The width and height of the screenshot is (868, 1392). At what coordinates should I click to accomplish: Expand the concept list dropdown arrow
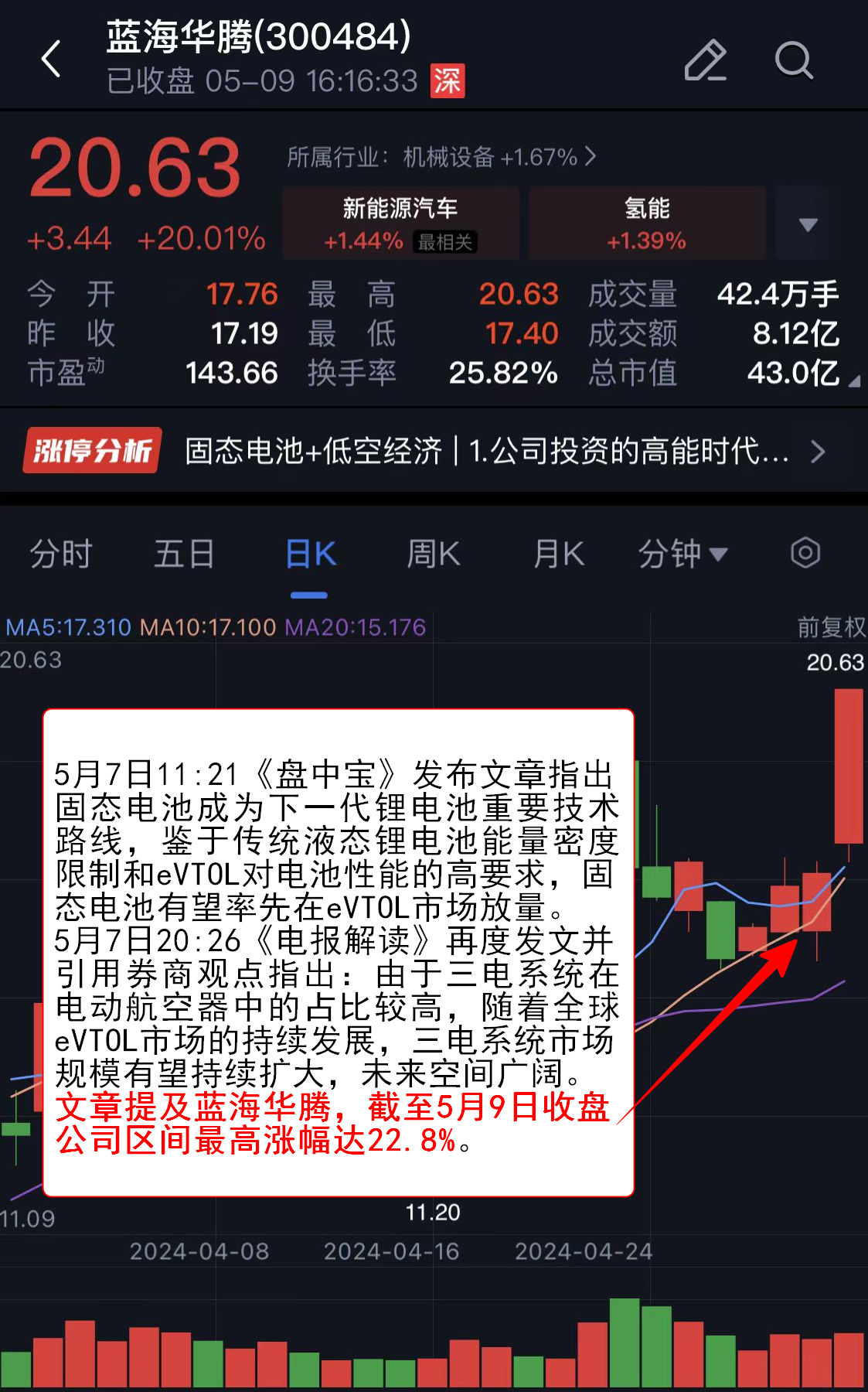(x=808, y=225)
